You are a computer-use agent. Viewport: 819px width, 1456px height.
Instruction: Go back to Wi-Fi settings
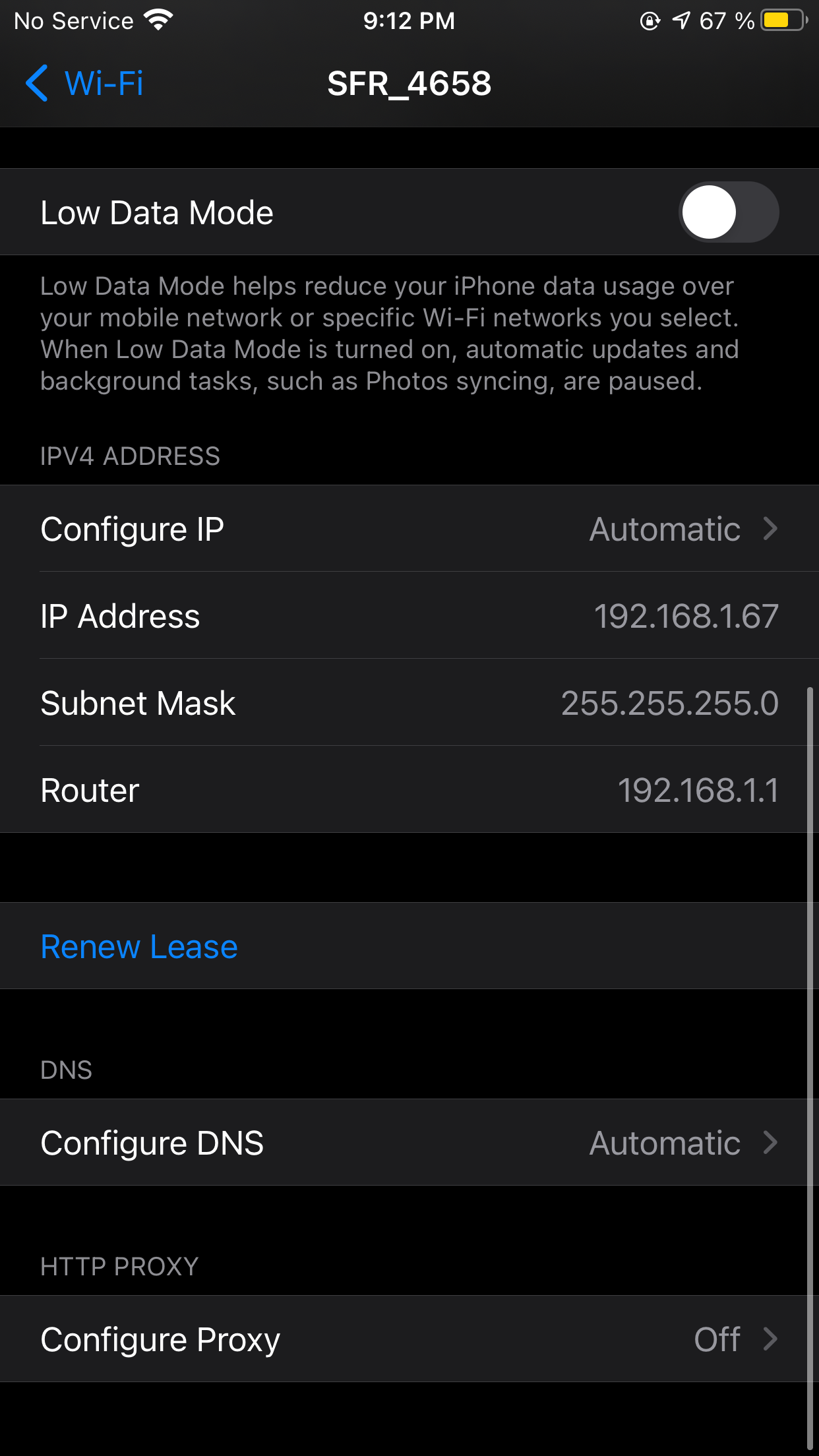tap(84, 84)
